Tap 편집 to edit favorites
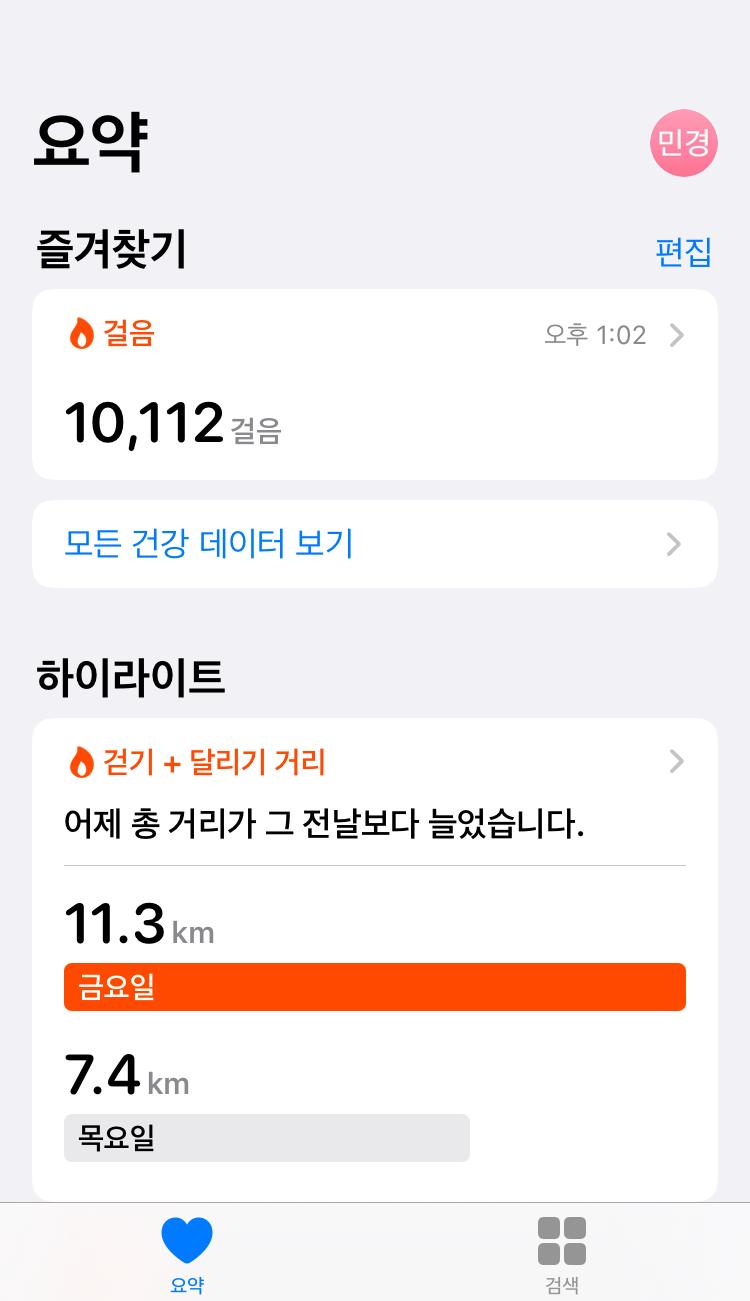The height and width of the screenshot is (1301, 750). coord(683,252)
